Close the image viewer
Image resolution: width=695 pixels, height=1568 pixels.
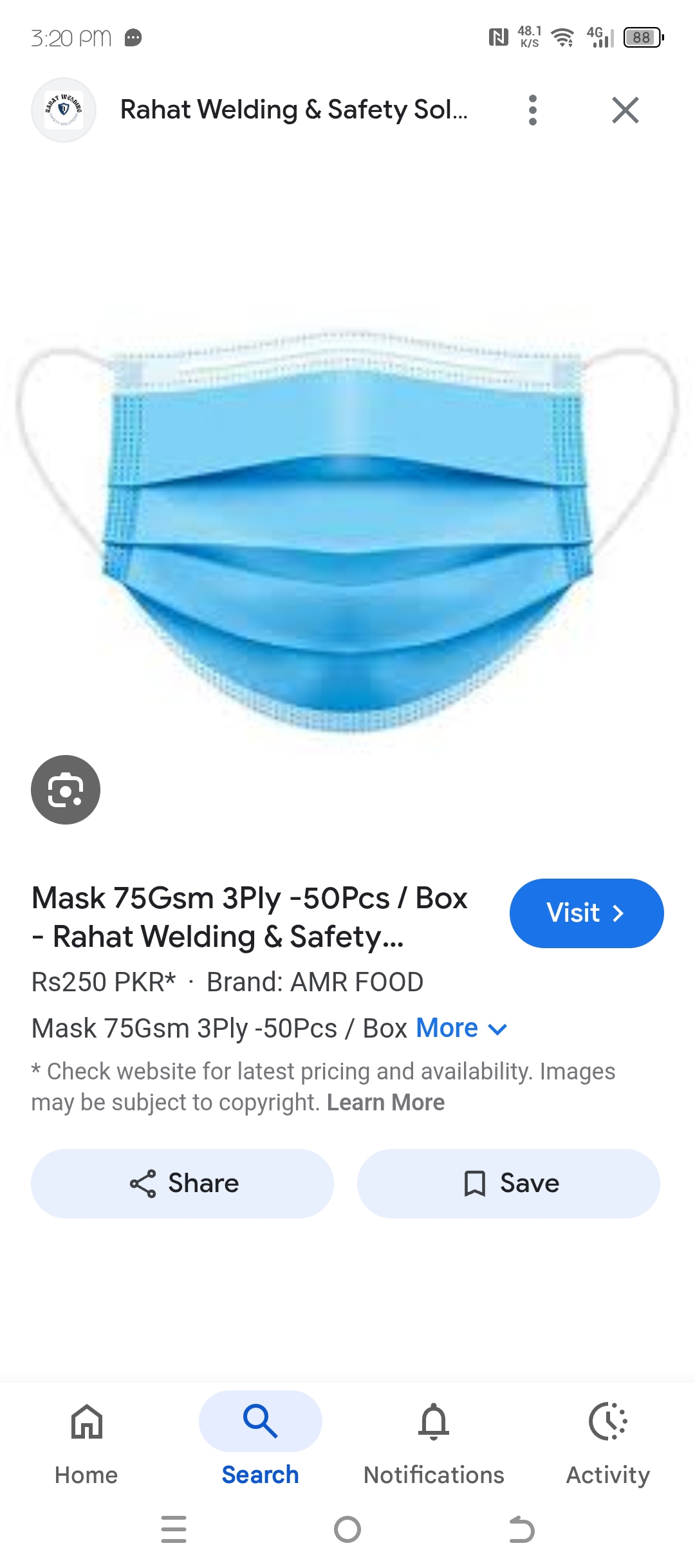pyautogui.click(x=625, y=110)
